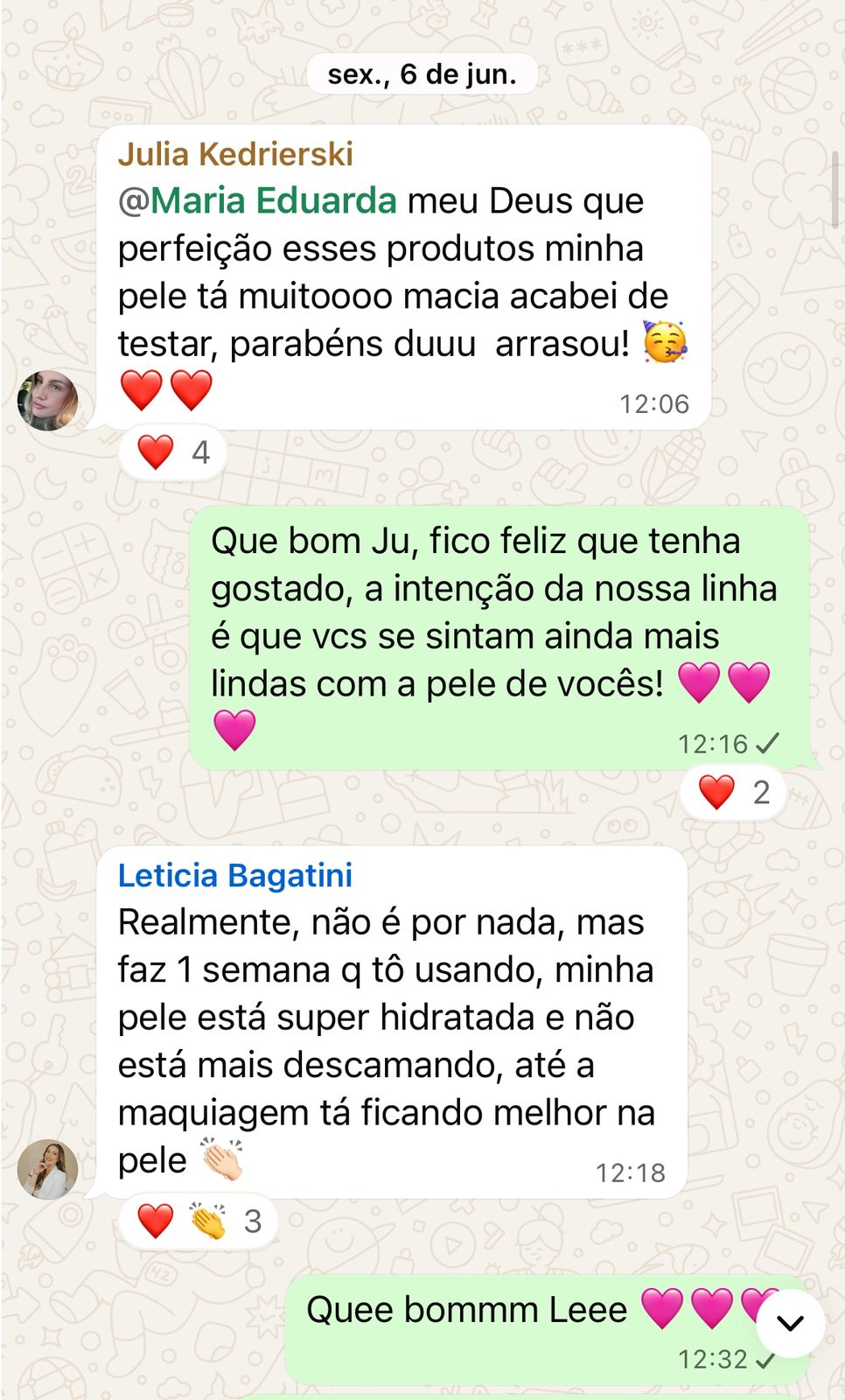Screen dimensions: 845x1400
Task: Tap the Julia Kedrierski sender name
Action: (235, 154)
